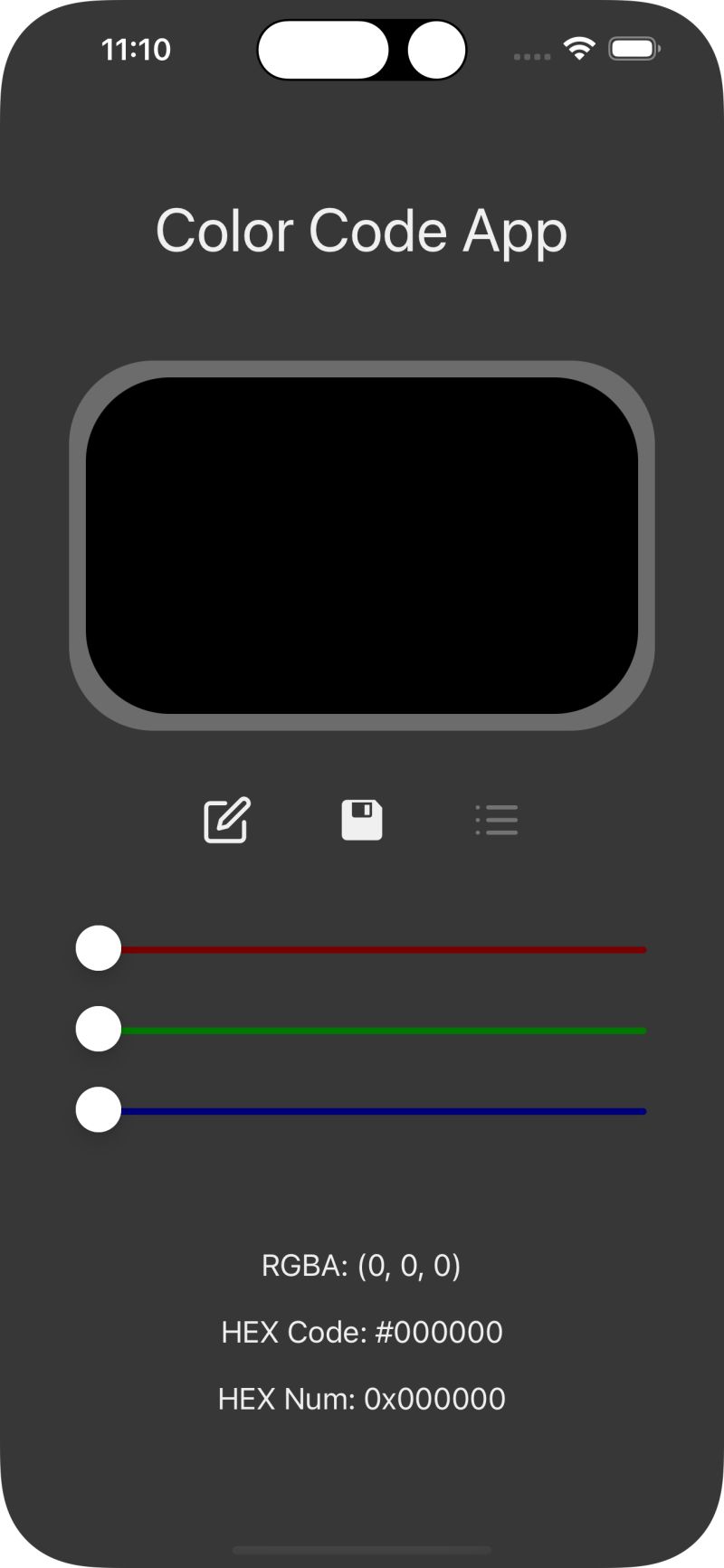This screenshot has height=1568, width=724.
Task: Tap the red slider track
Action: tap(380, 950)
